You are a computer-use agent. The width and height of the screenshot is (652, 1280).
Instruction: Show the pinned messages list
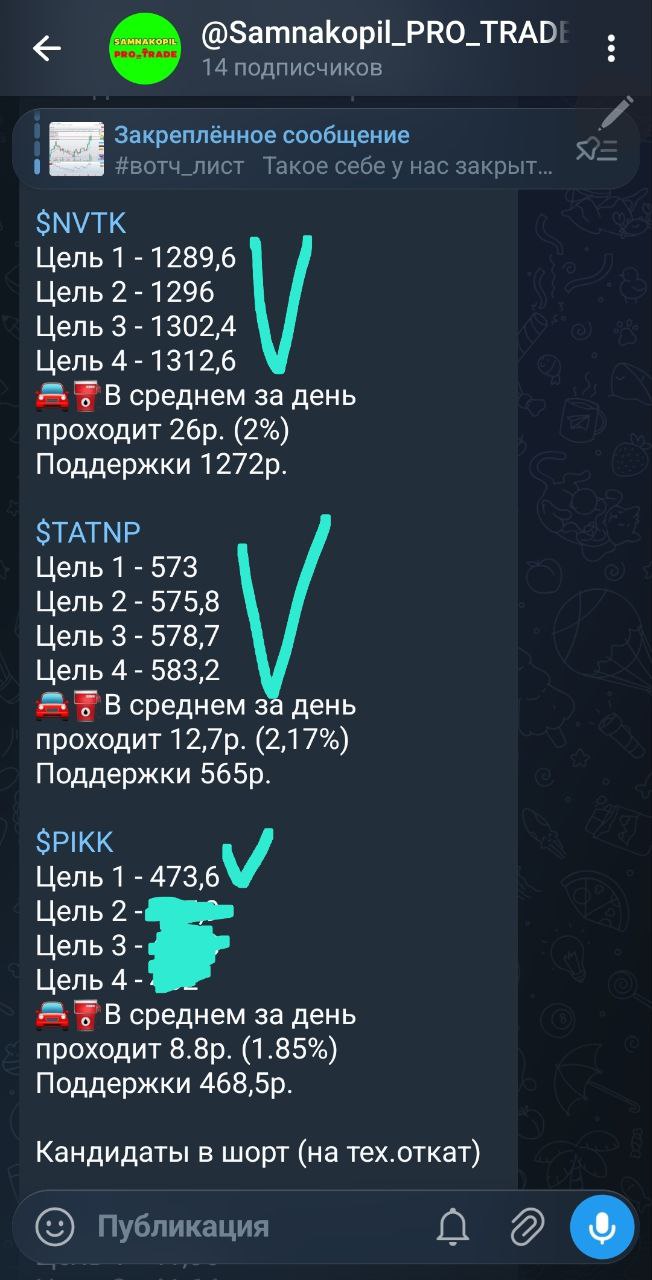pos(597,150)
